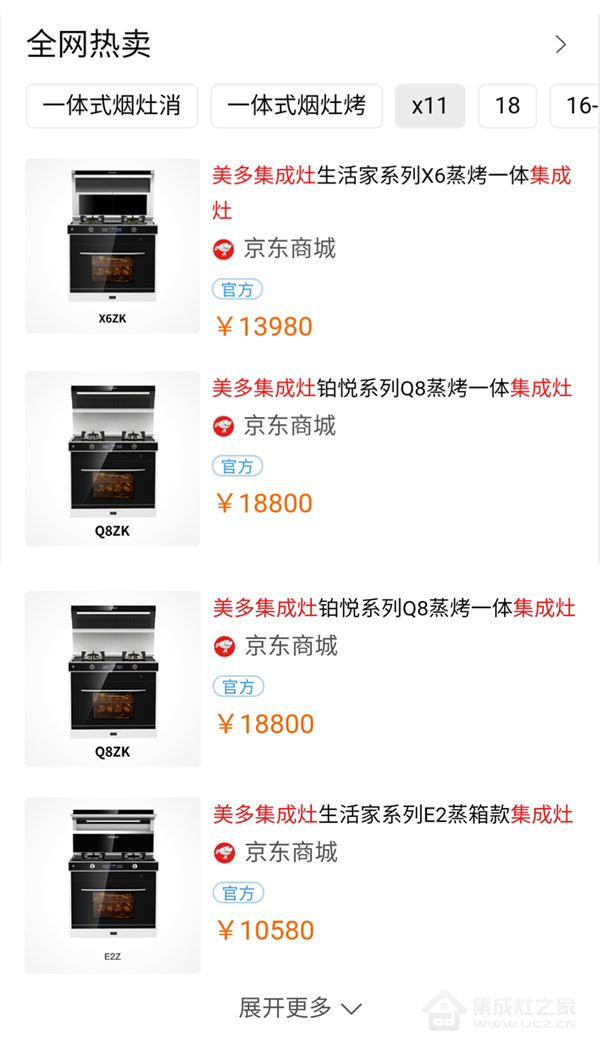Screen dimensions: 600x1050
Task: Select the 一体式烟灶消 filter chip
Action: point(112,106)
